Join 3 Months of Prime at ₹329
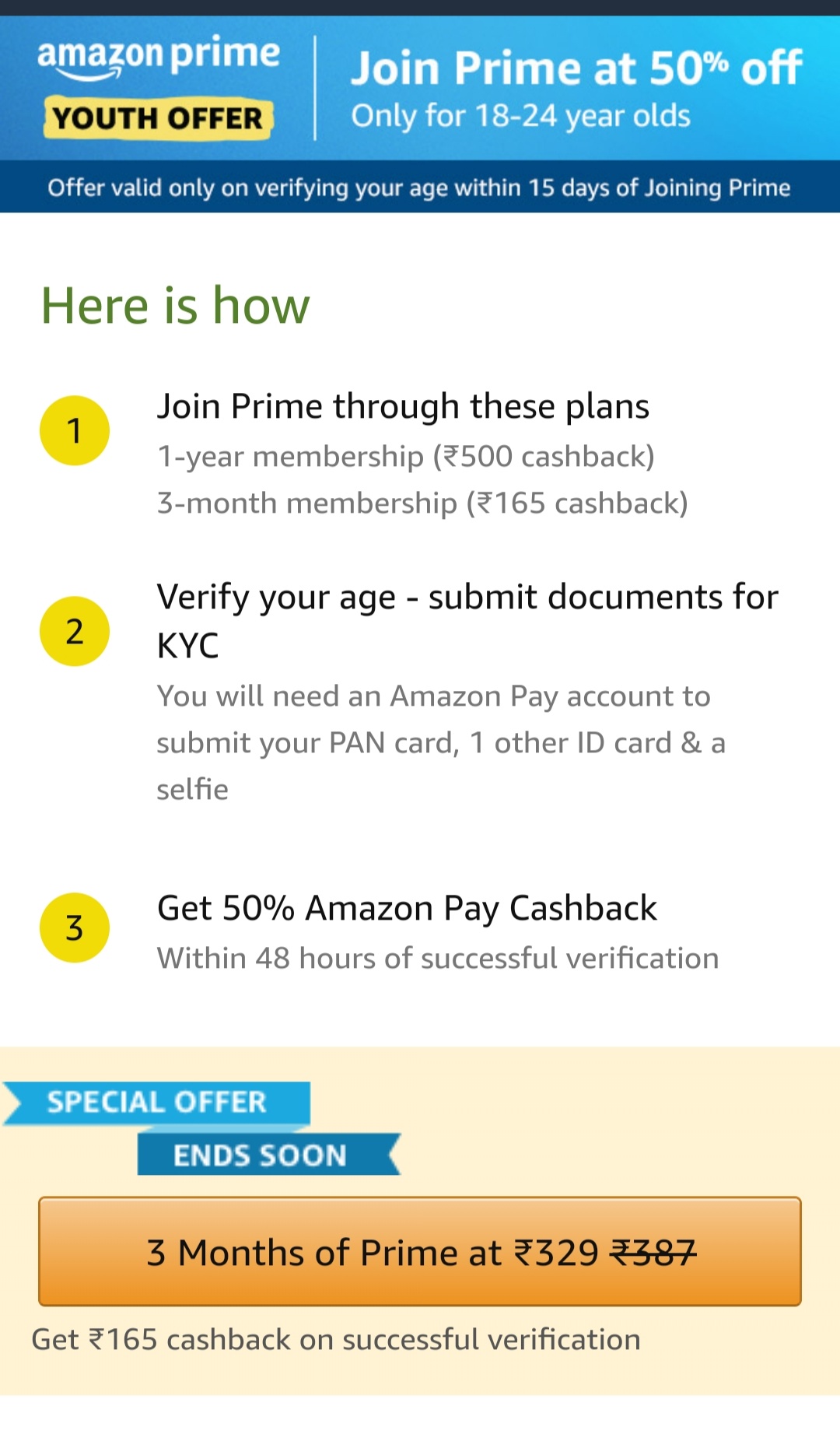 [420, 1251]
